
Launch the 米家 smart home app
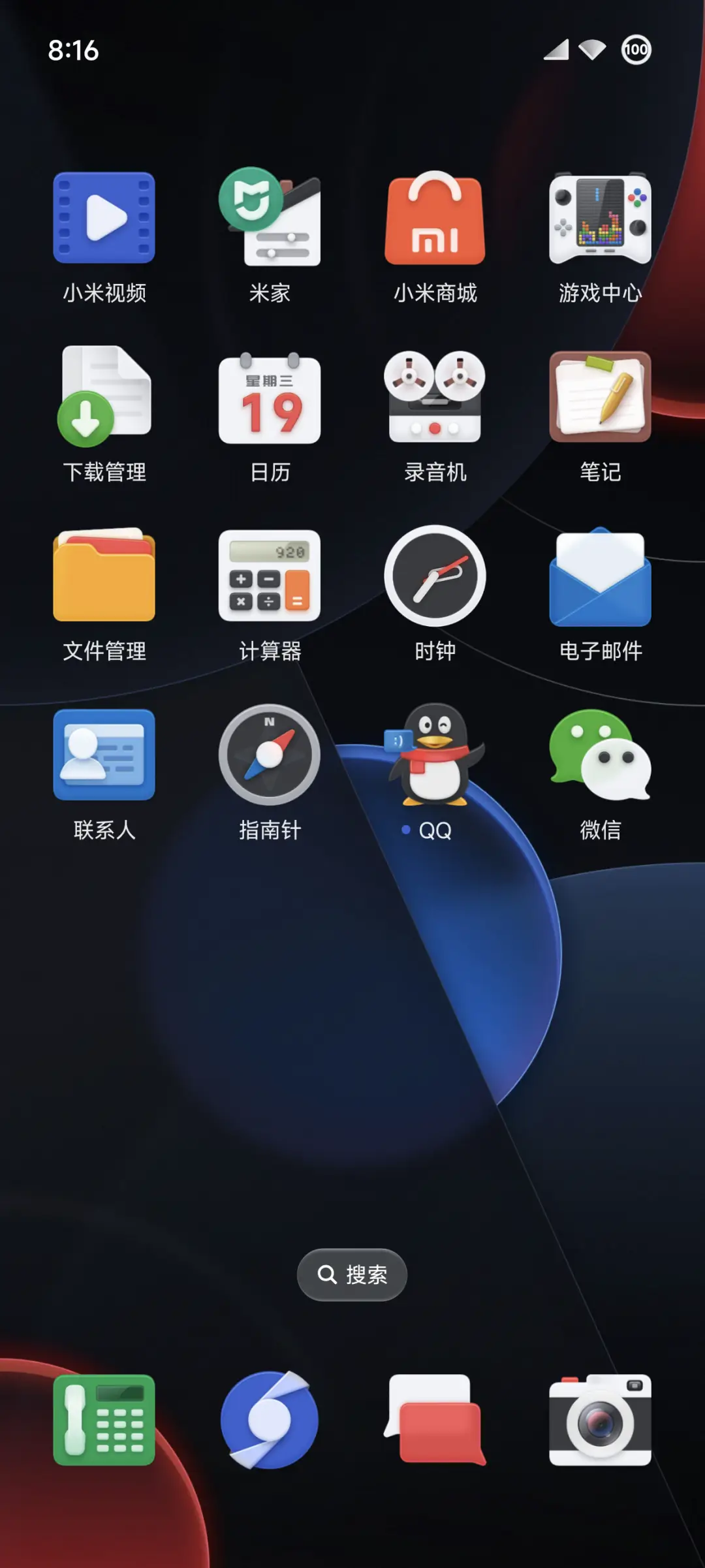coord(269,219)
